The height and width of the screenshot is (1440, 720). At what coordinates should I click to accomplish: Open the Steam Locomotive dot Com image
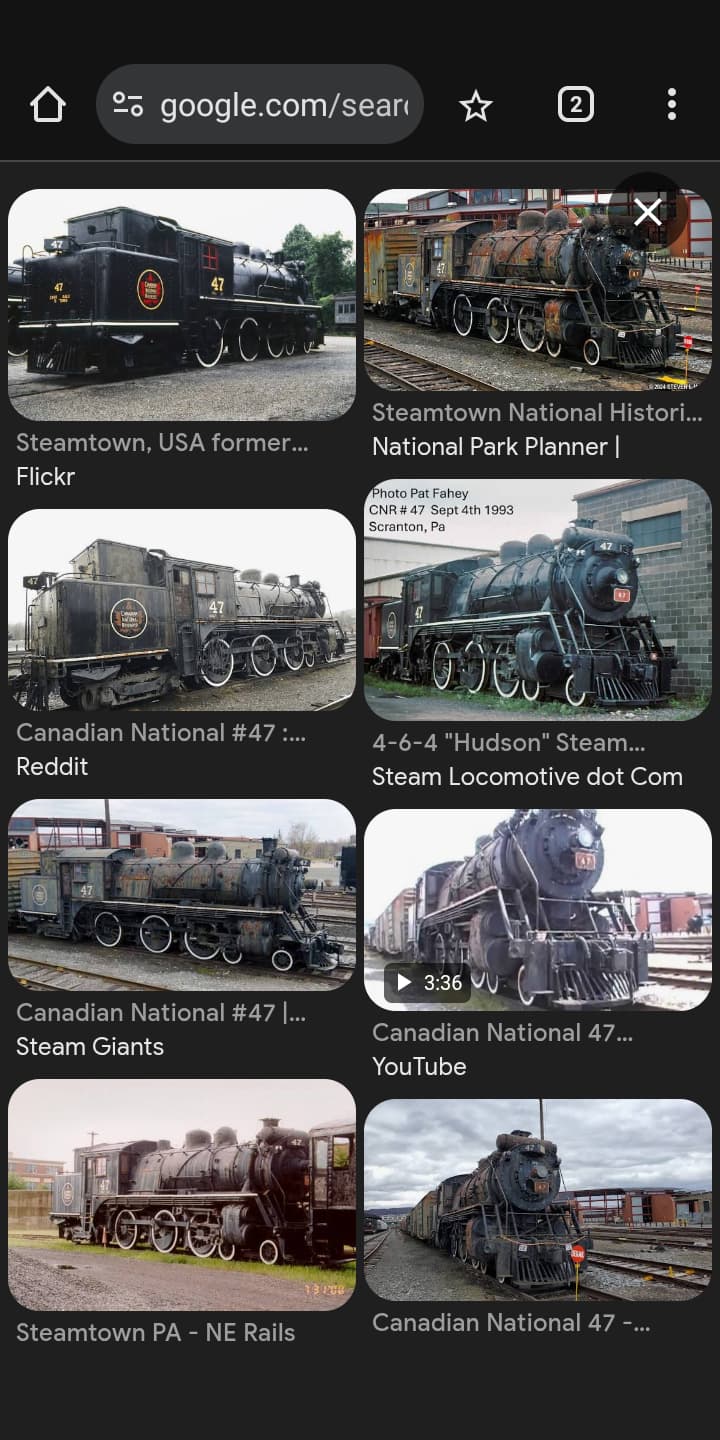pyautogui.click(x=537, y=600)
